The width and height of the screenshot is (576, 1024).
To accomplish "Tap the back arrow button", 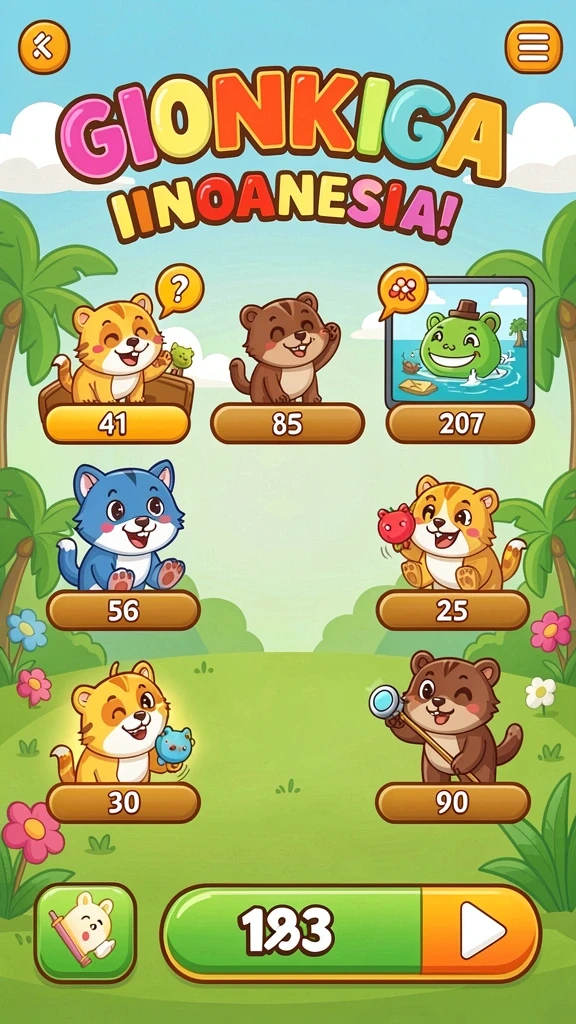I will 44,46.
